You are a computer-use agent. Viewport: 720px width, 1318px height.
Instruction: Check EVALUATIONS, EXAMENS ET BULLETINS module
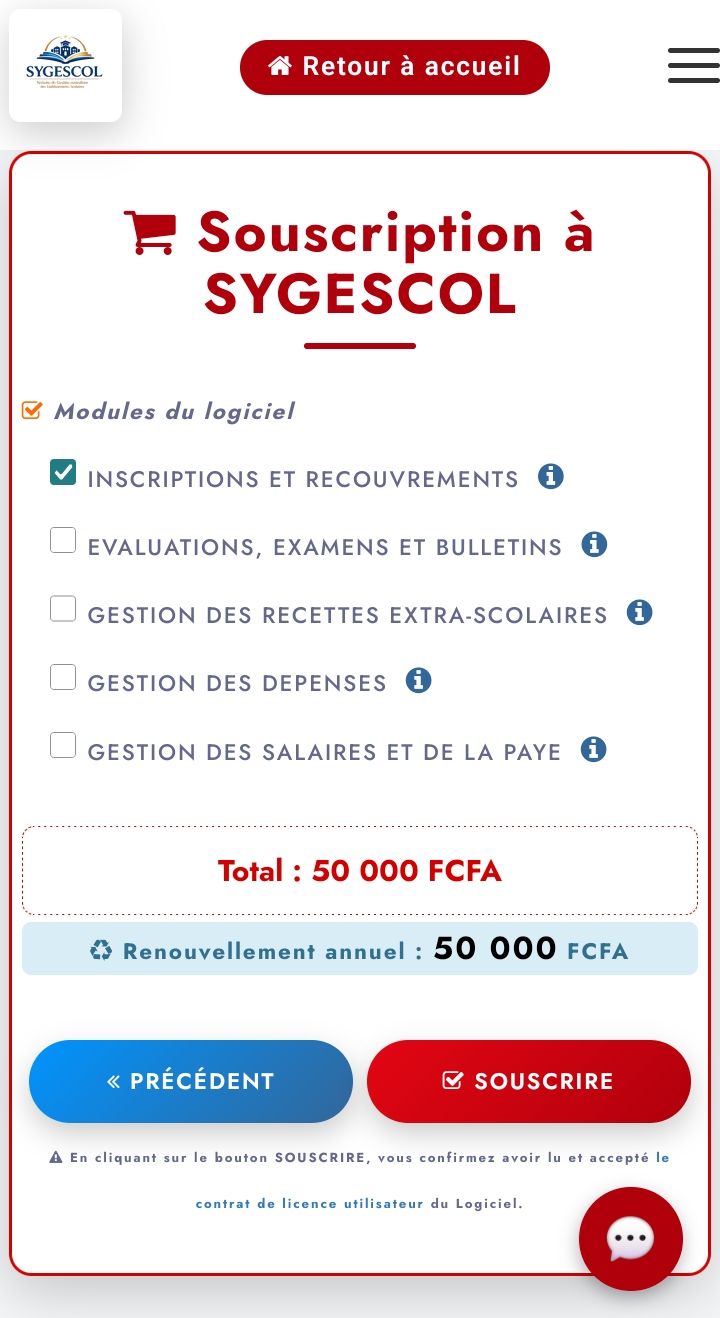coord(63,540)
